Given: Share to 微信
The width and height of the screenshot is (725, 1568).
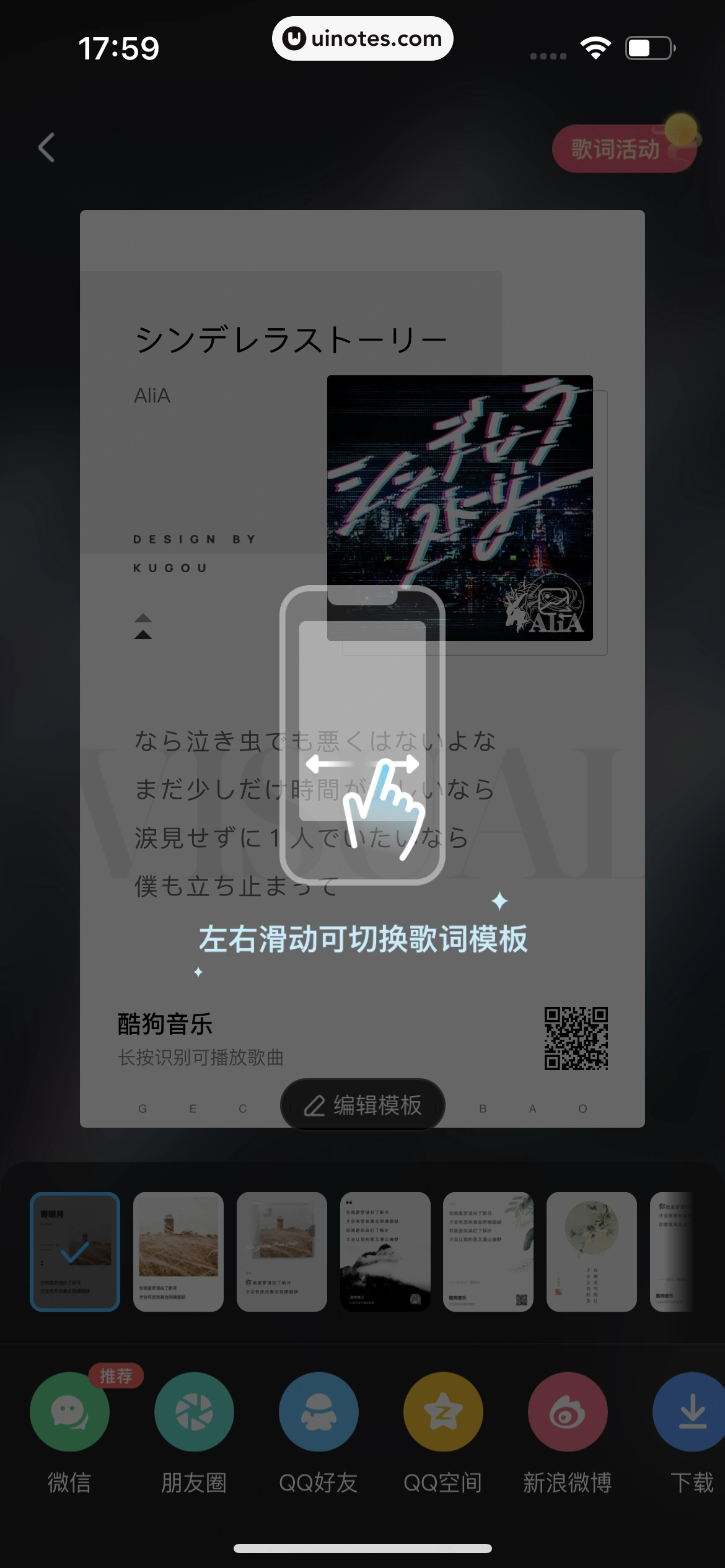Looking at the screenshot, I should (x=69, y=1411).
